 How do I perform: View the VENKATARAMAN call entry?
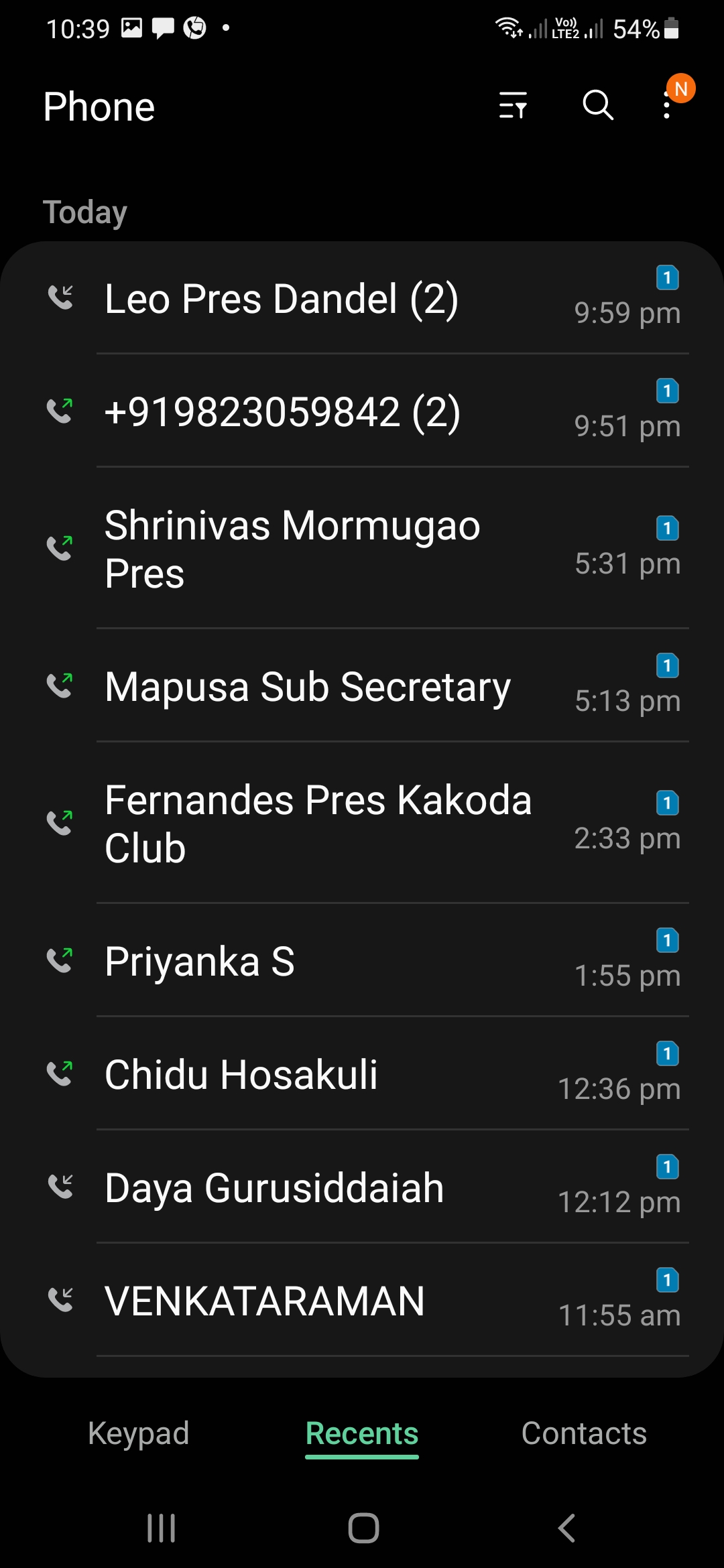[x=265, y=1301]
